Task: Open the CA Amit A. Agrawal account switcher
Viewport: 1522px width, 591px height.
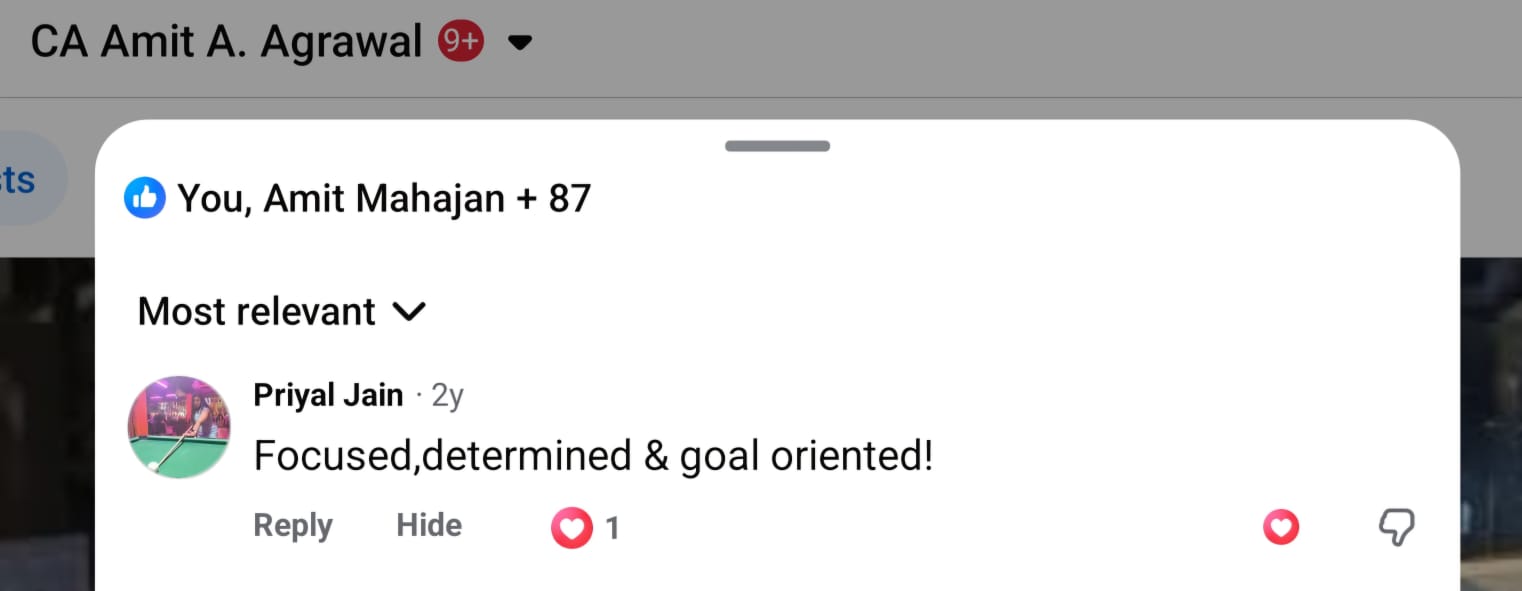Action: tap(520, 43)
